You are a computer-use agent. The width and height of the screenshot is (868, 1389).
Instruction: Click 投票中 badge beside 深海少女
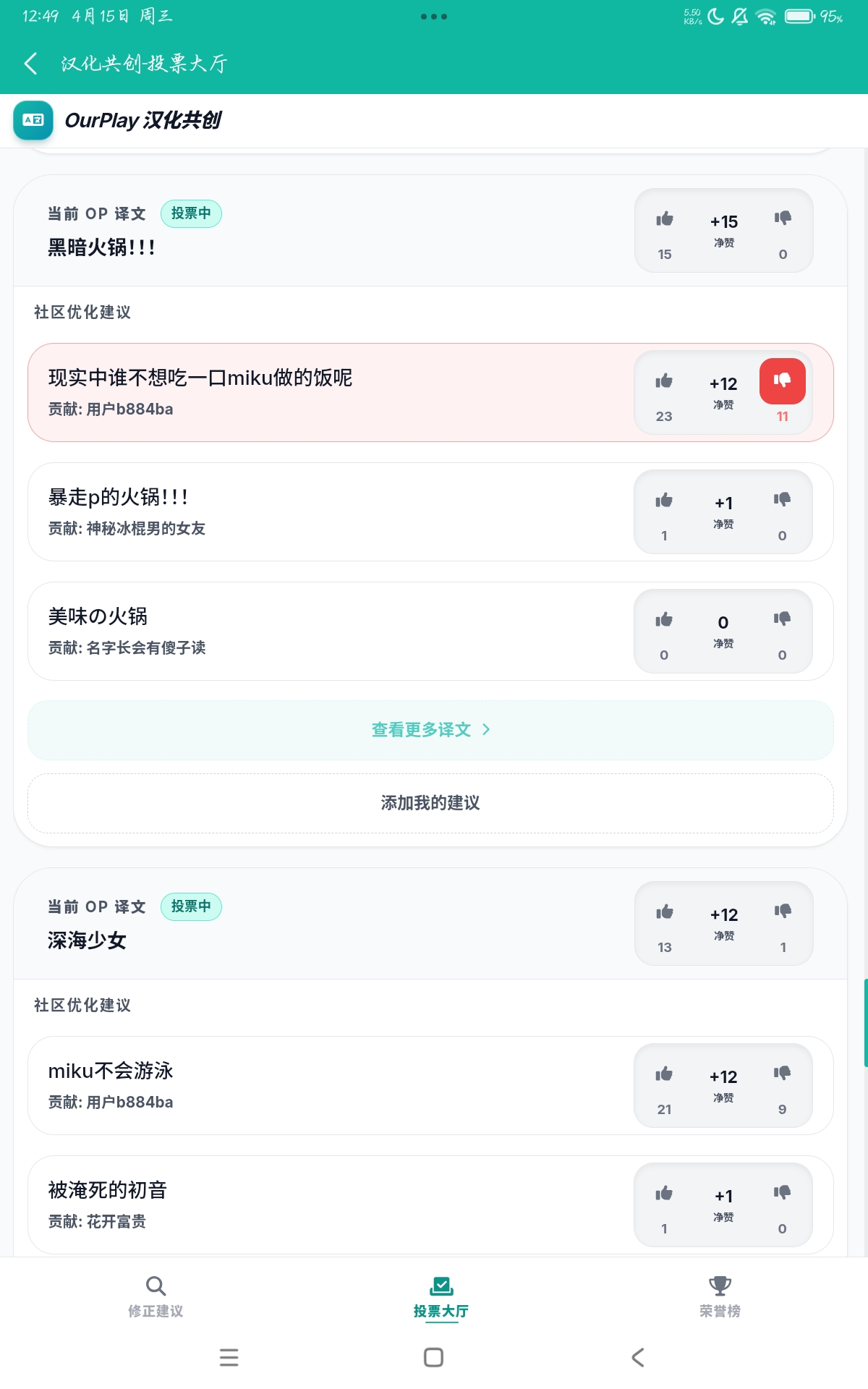(191, 906)
